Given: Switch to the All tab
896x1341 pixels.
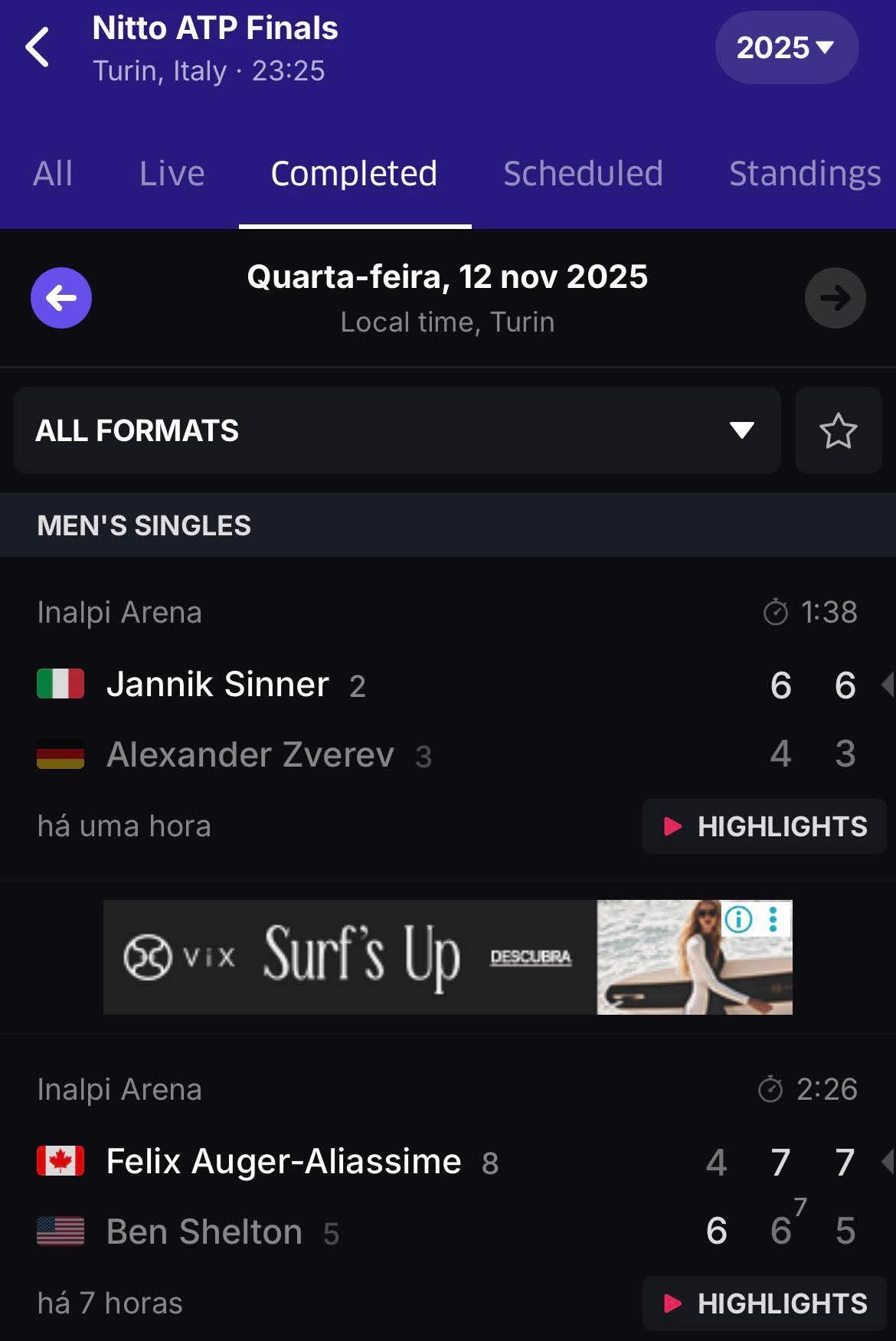Looking at the screenshot, I should pyautogui.click(x=53, y=174).
